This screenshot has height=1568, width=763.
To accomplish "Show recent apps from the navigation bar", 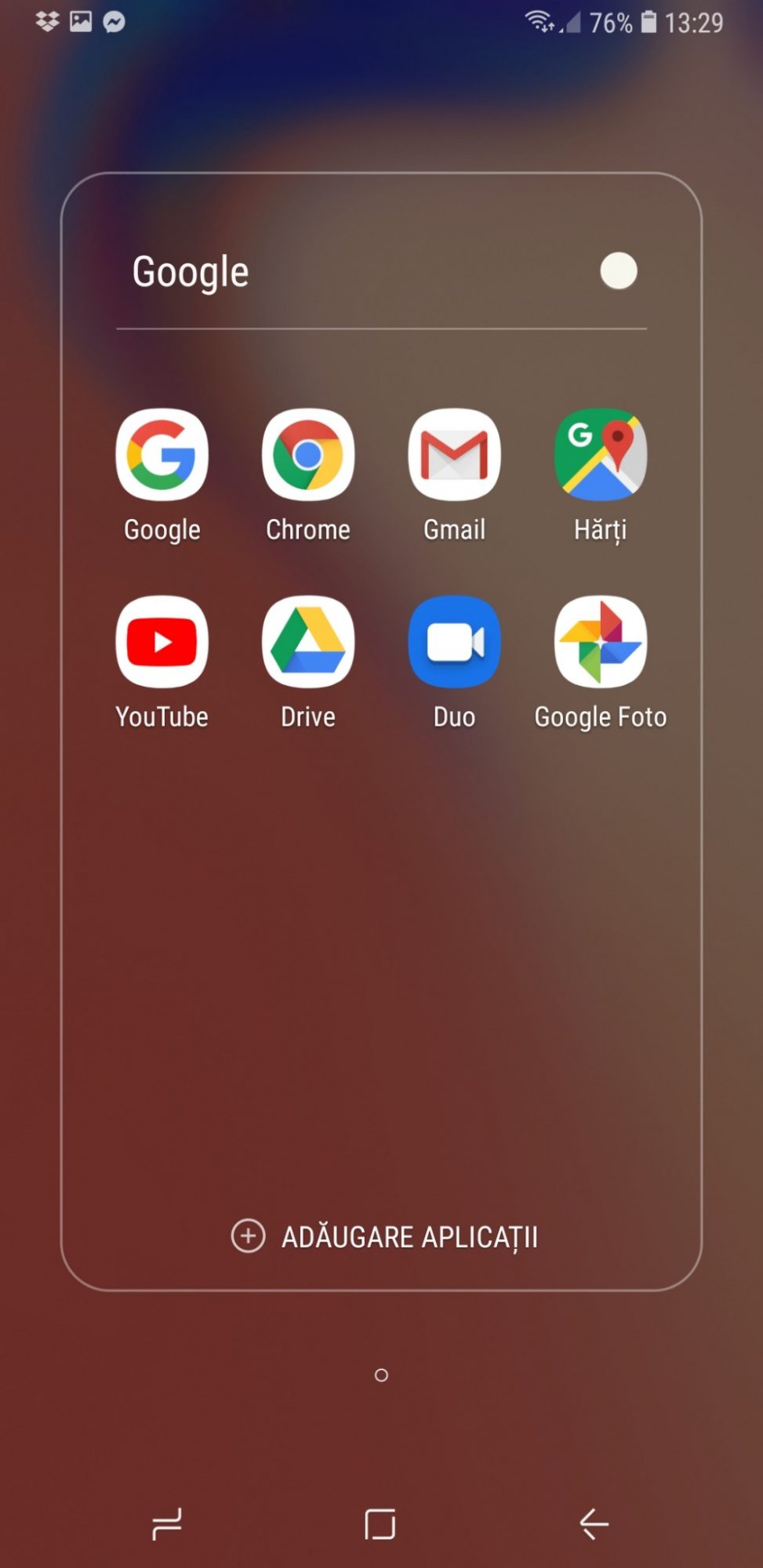I will tap(167, 1524).
